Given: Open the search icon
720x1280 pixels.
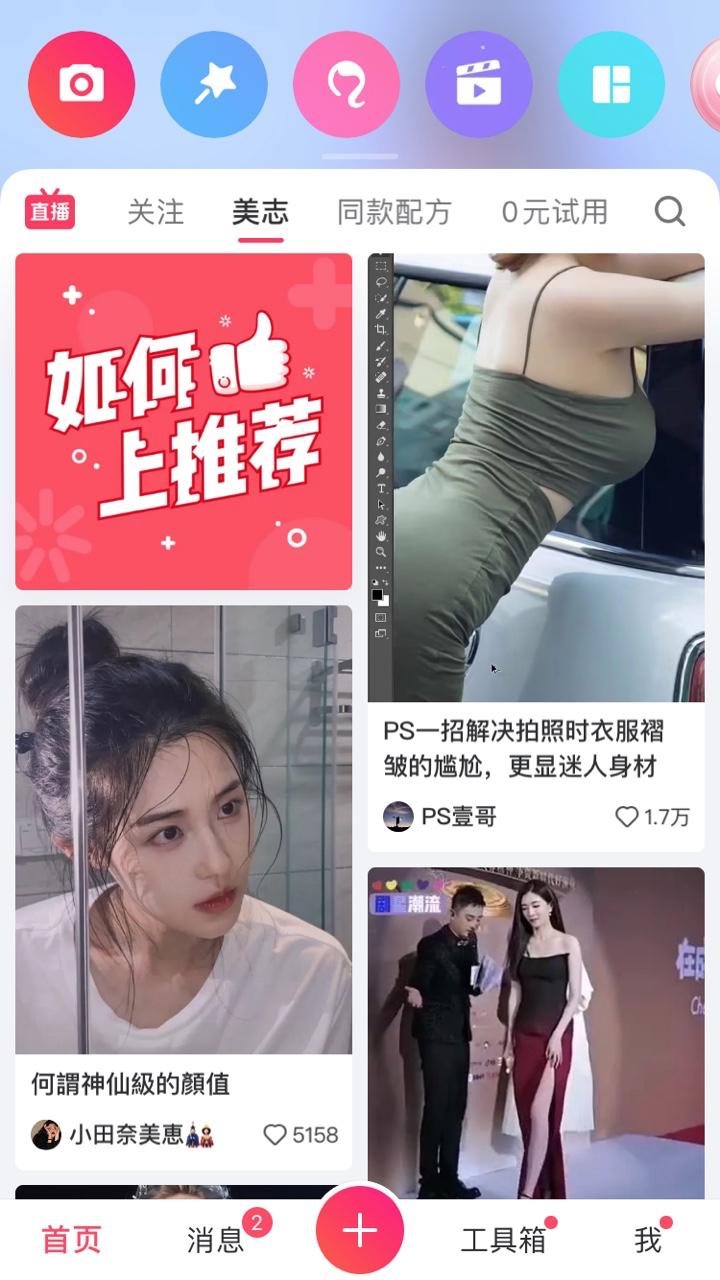Looking at the screenshot, I should (x=669, y=211).
